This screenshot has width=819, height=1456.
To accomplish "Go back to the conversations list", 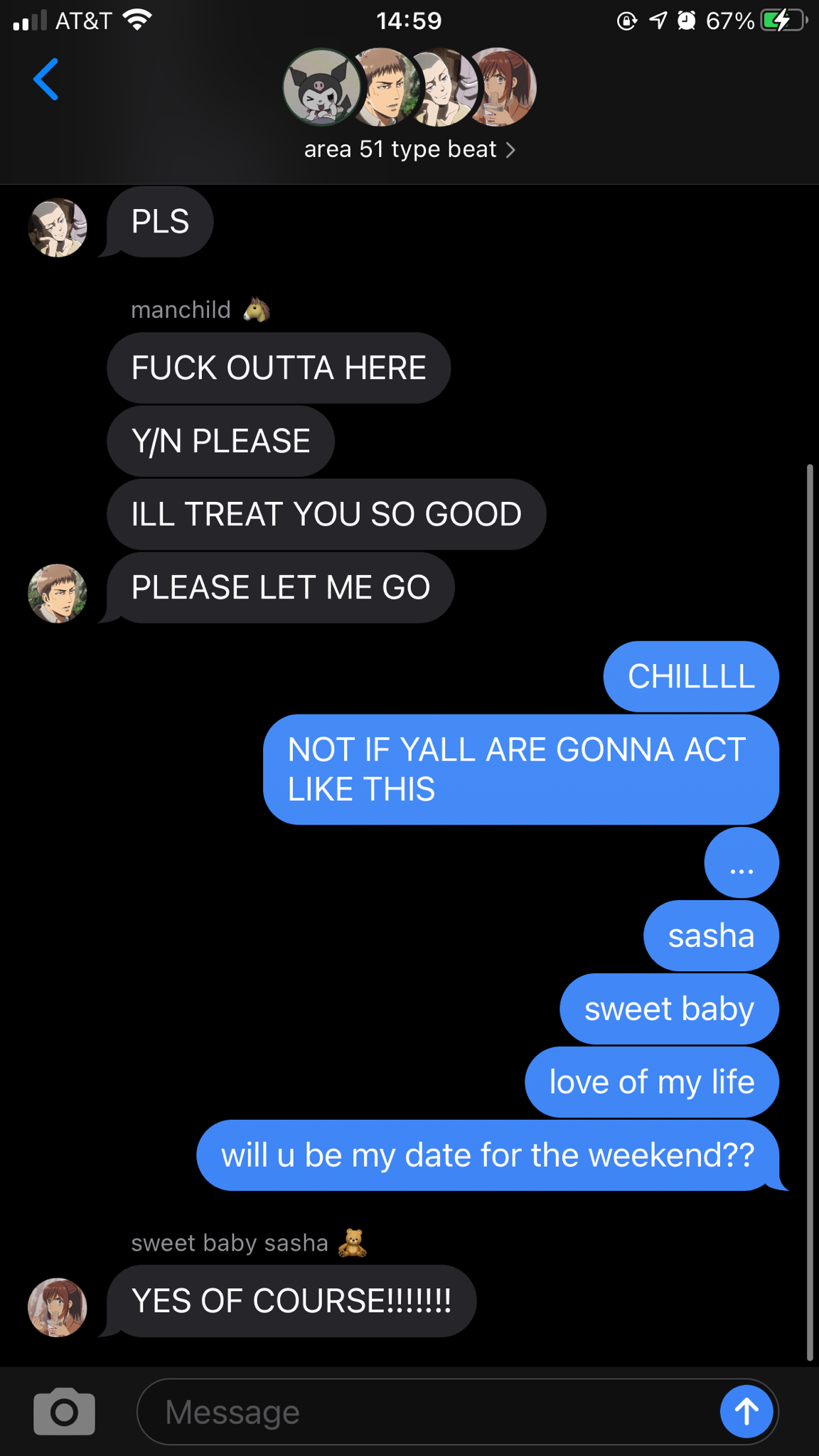I will tap(46, 80).
